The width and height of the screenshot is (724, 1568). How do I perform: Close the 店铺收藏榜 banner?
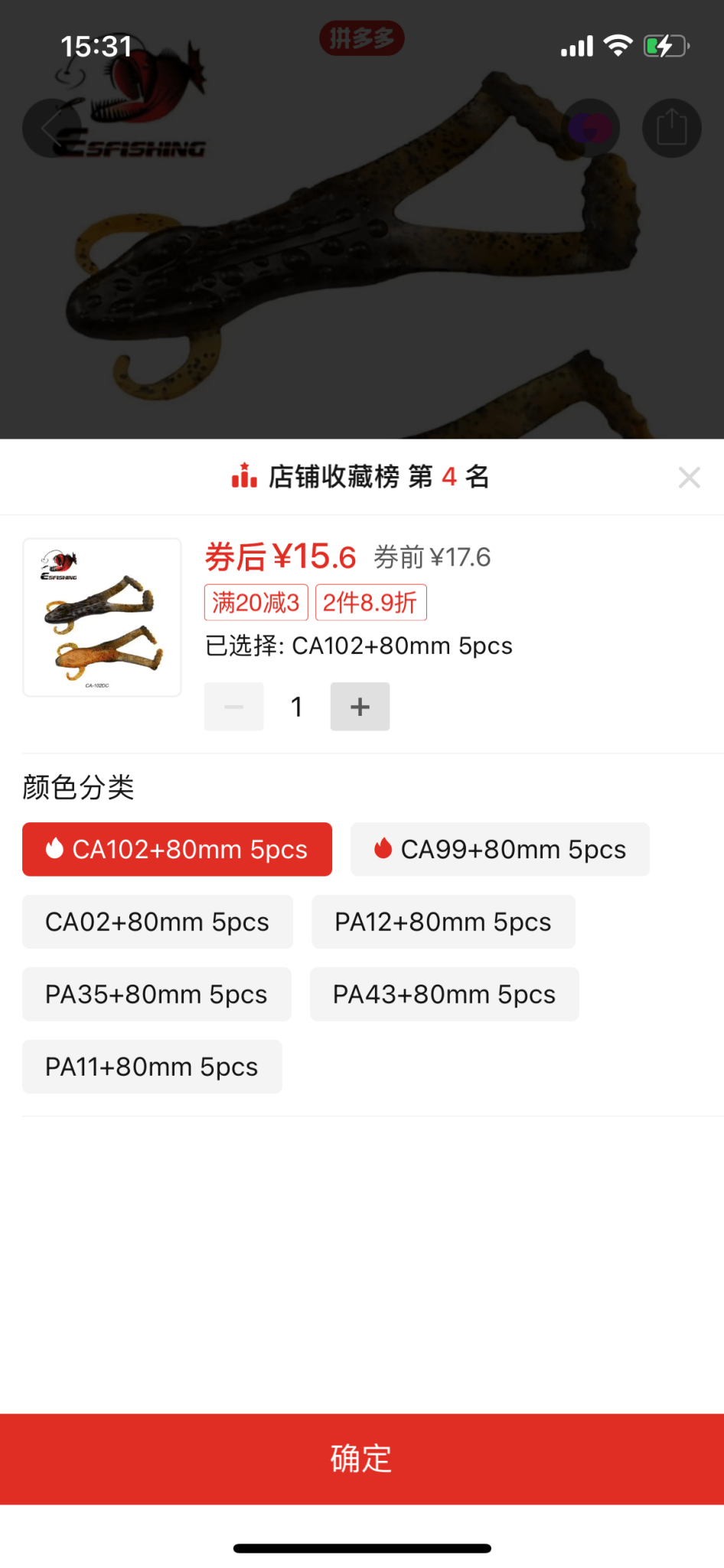(x=689, y=476)
